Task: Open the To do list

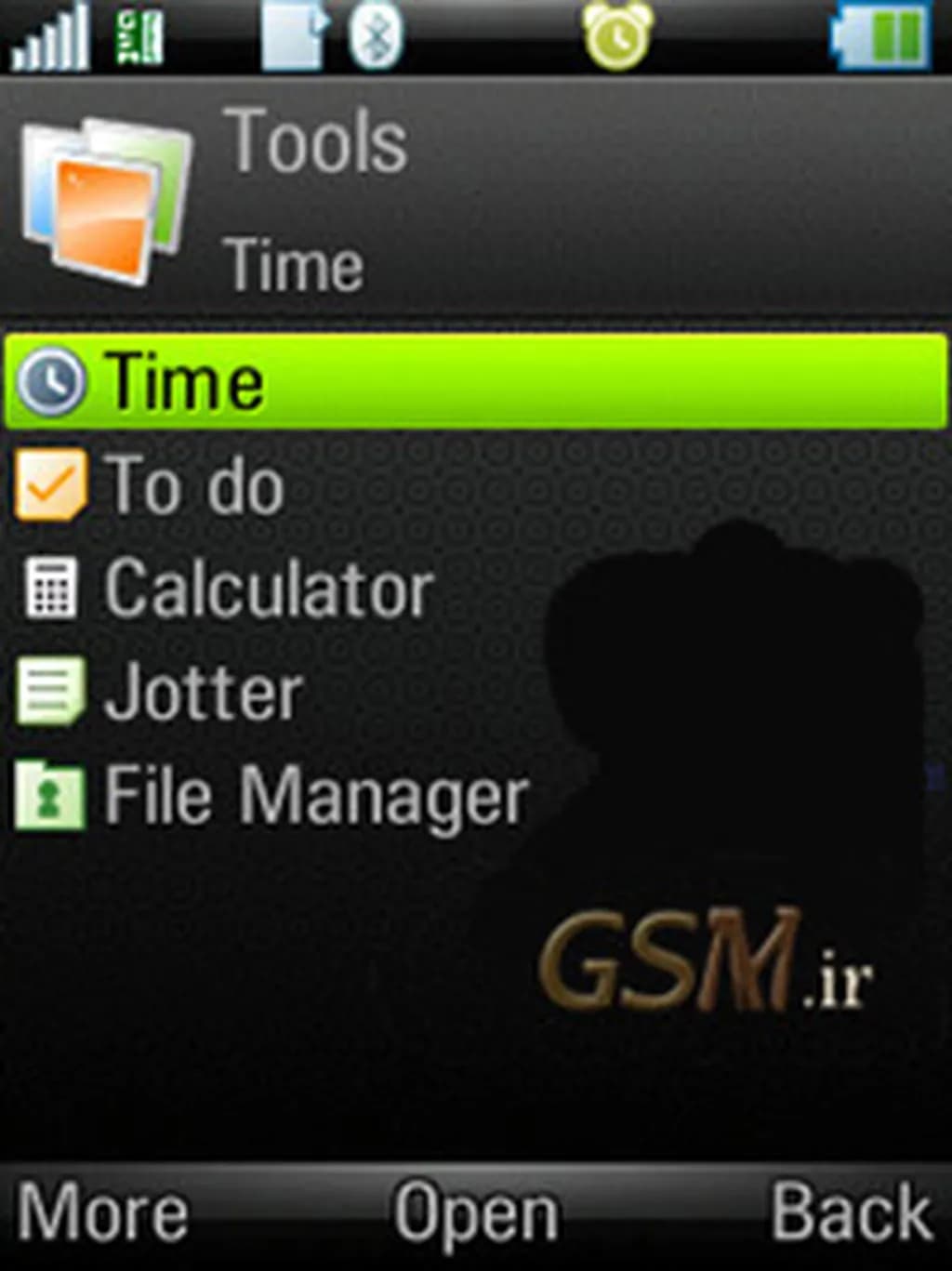Action: pyautogui.click(x=193, y=485)
